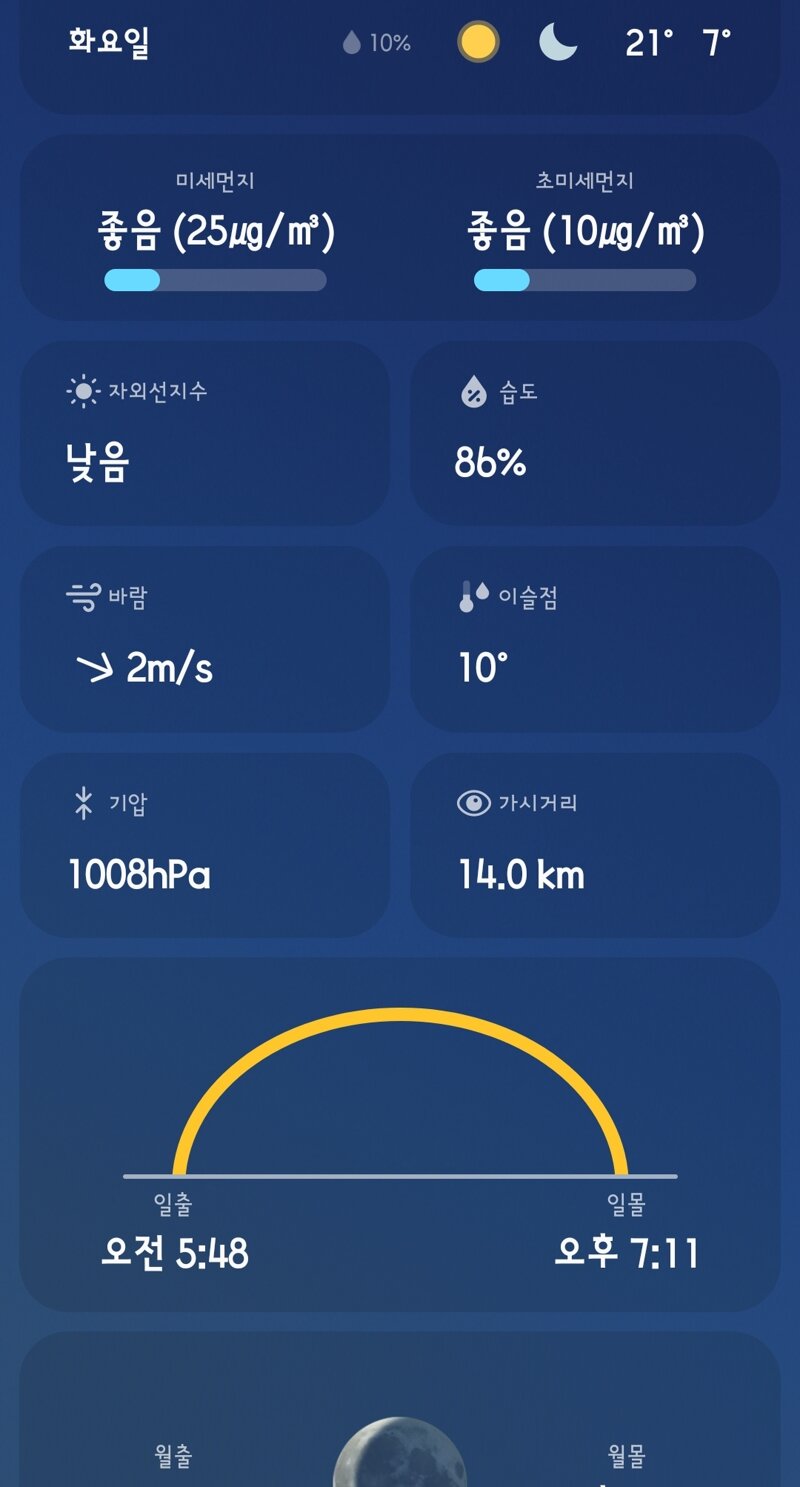The image size is (800, 1487).
Task: Open the 월출 and 월몰 moon card
Action: tap(400, 1410)
